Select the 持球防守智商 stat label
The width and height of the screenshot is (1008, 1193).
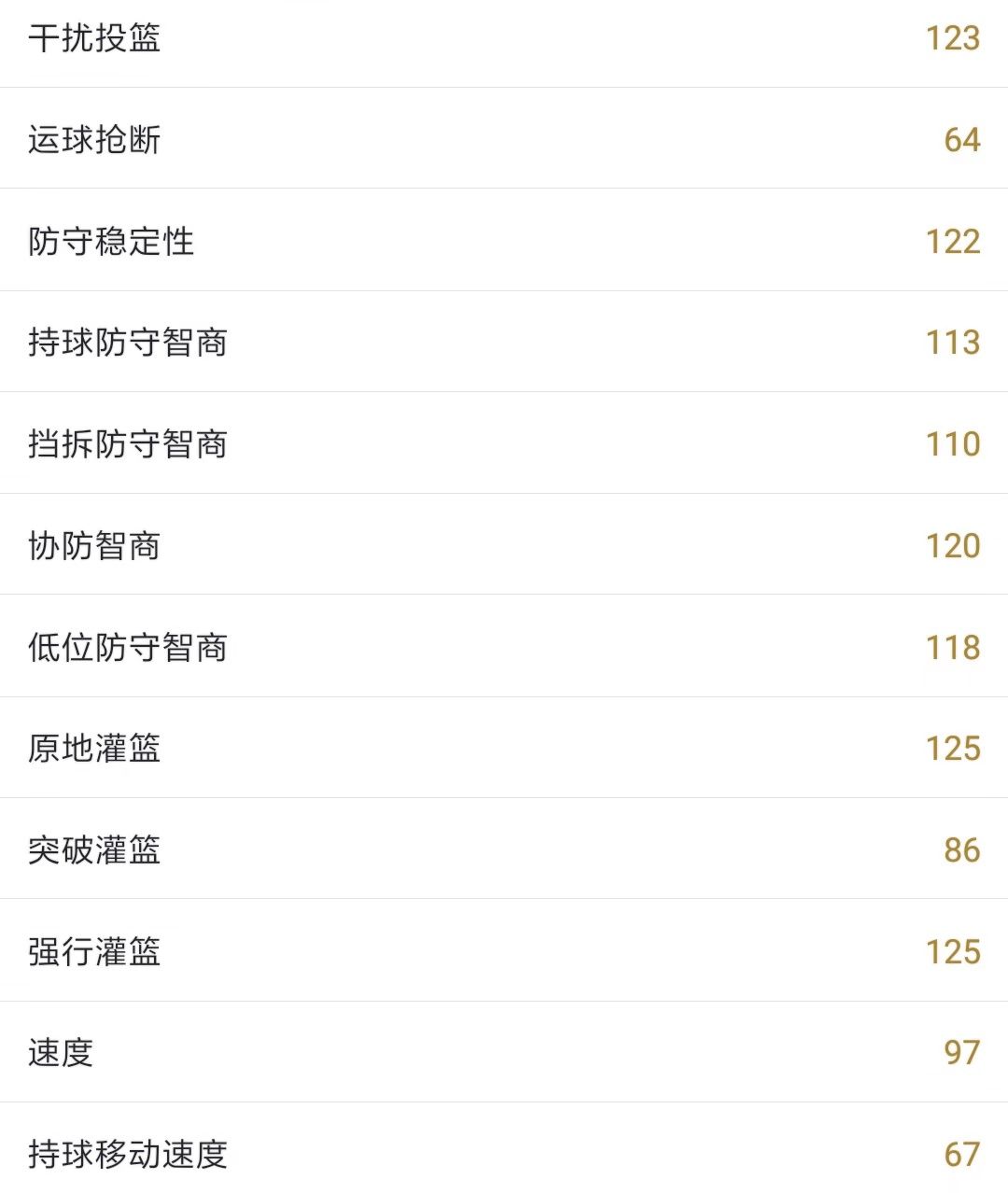pos(128,343)
